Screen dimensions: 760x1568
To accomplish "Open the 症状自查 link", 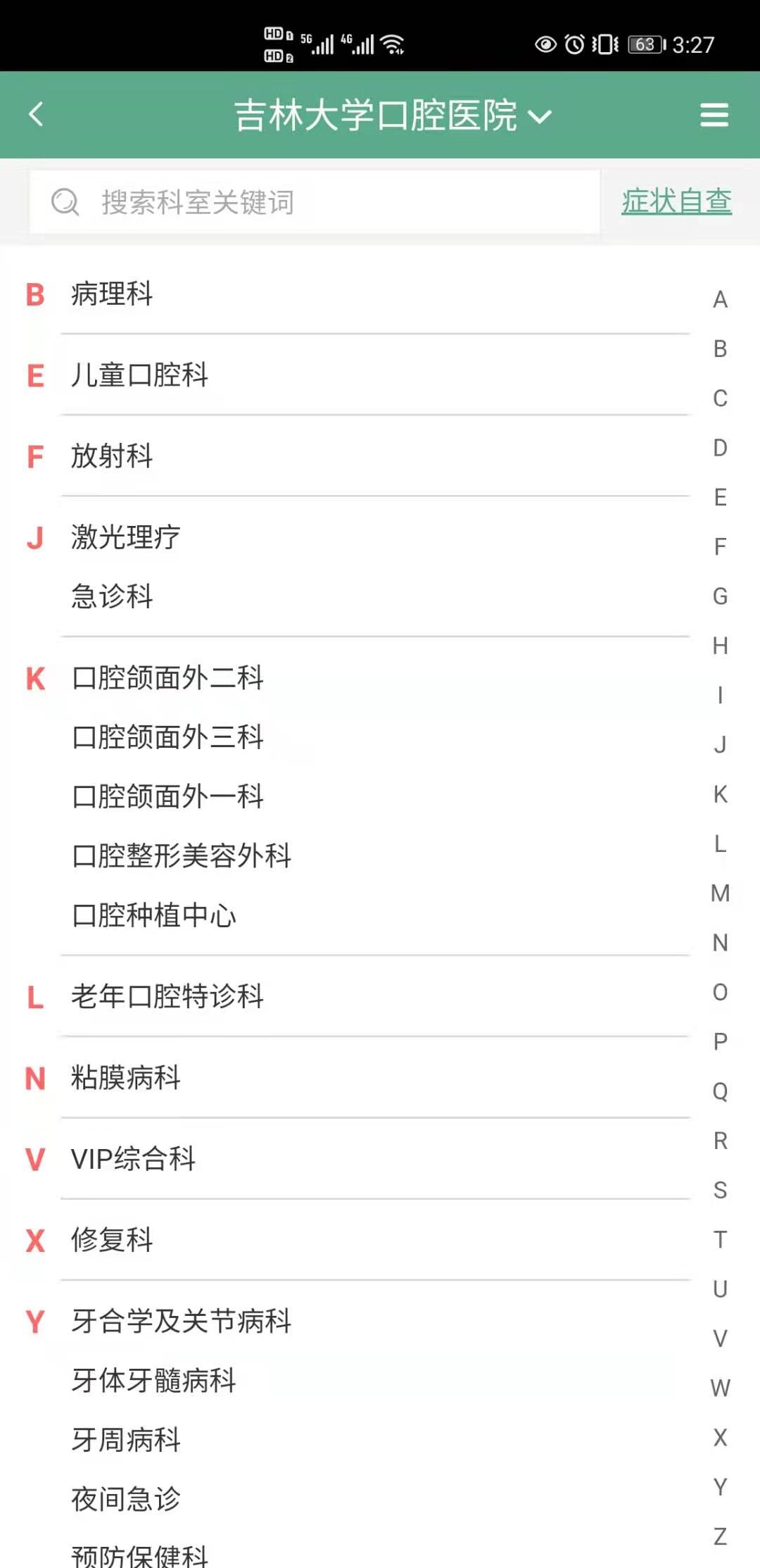I will pyautogui.click(x=676, y=201).
